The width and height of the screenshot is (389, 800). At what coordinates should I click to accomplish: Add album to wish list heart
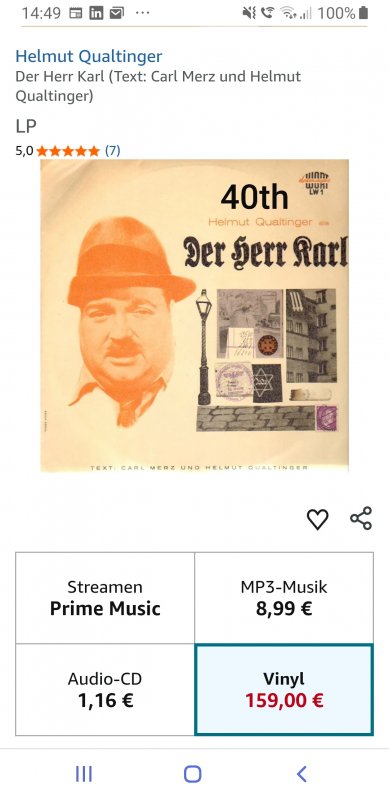tap(318, 519)
